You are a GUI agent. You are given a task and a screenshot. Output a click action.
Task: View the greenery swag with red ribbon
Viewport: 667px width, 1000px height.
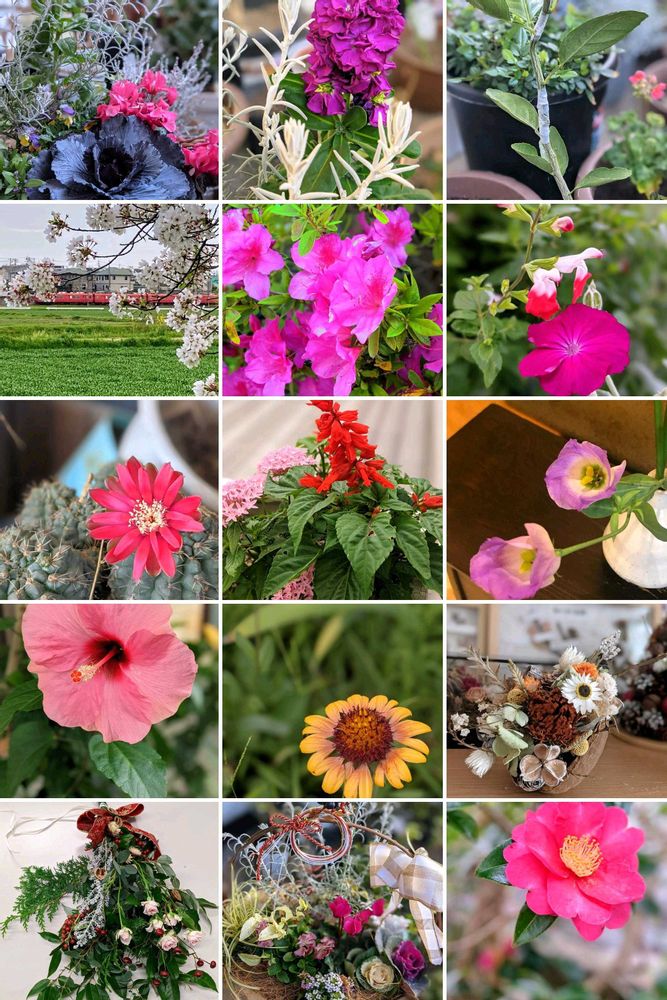[x=109, y=900]
